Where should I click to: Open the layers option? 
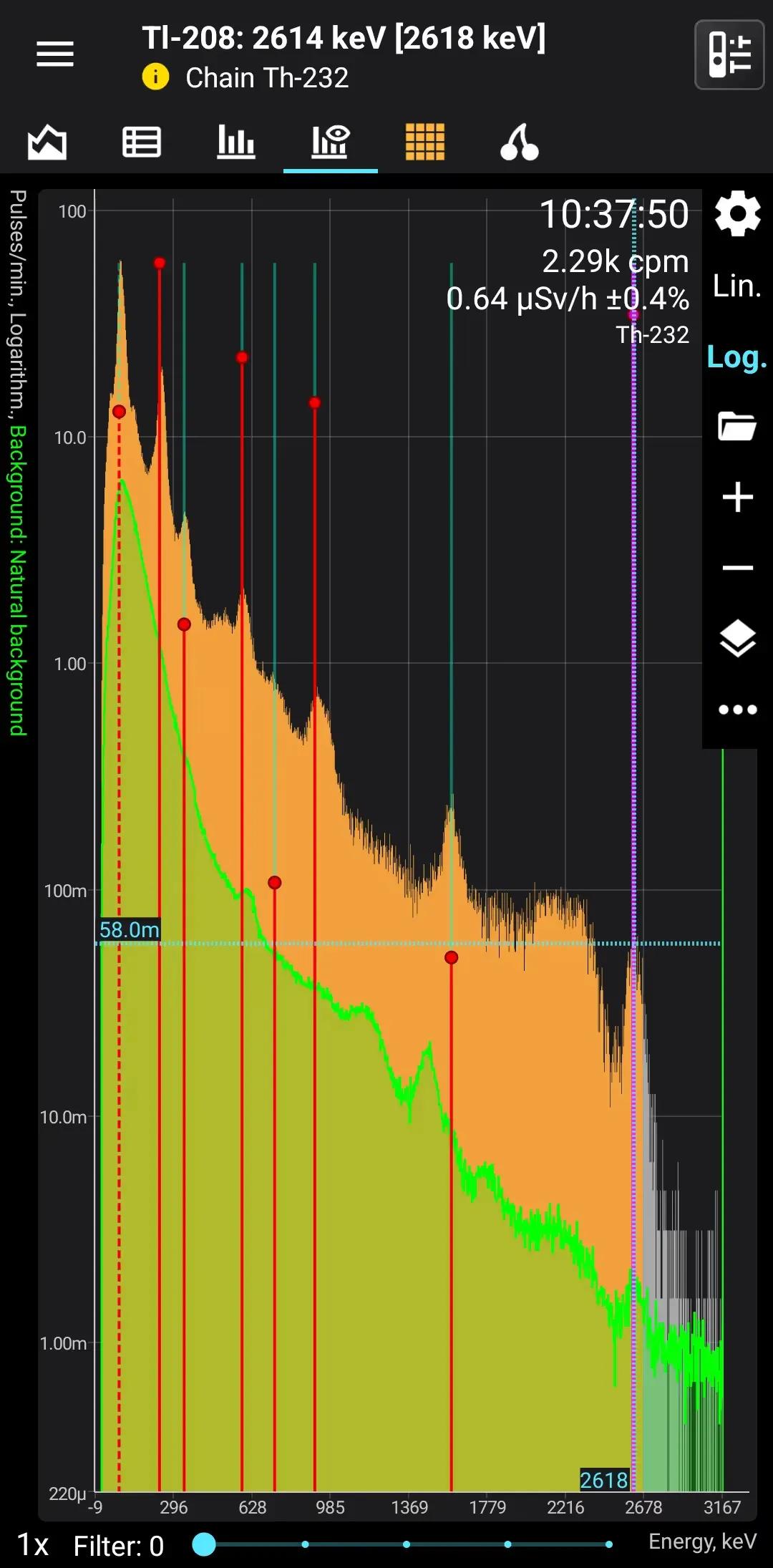click(737, 639)
